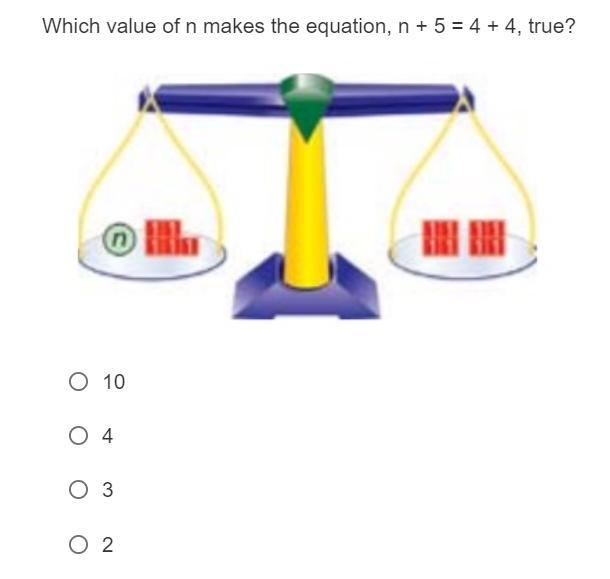Mark 3 as the value of n
Screen dimensions: 610x579
pos(79,490)
